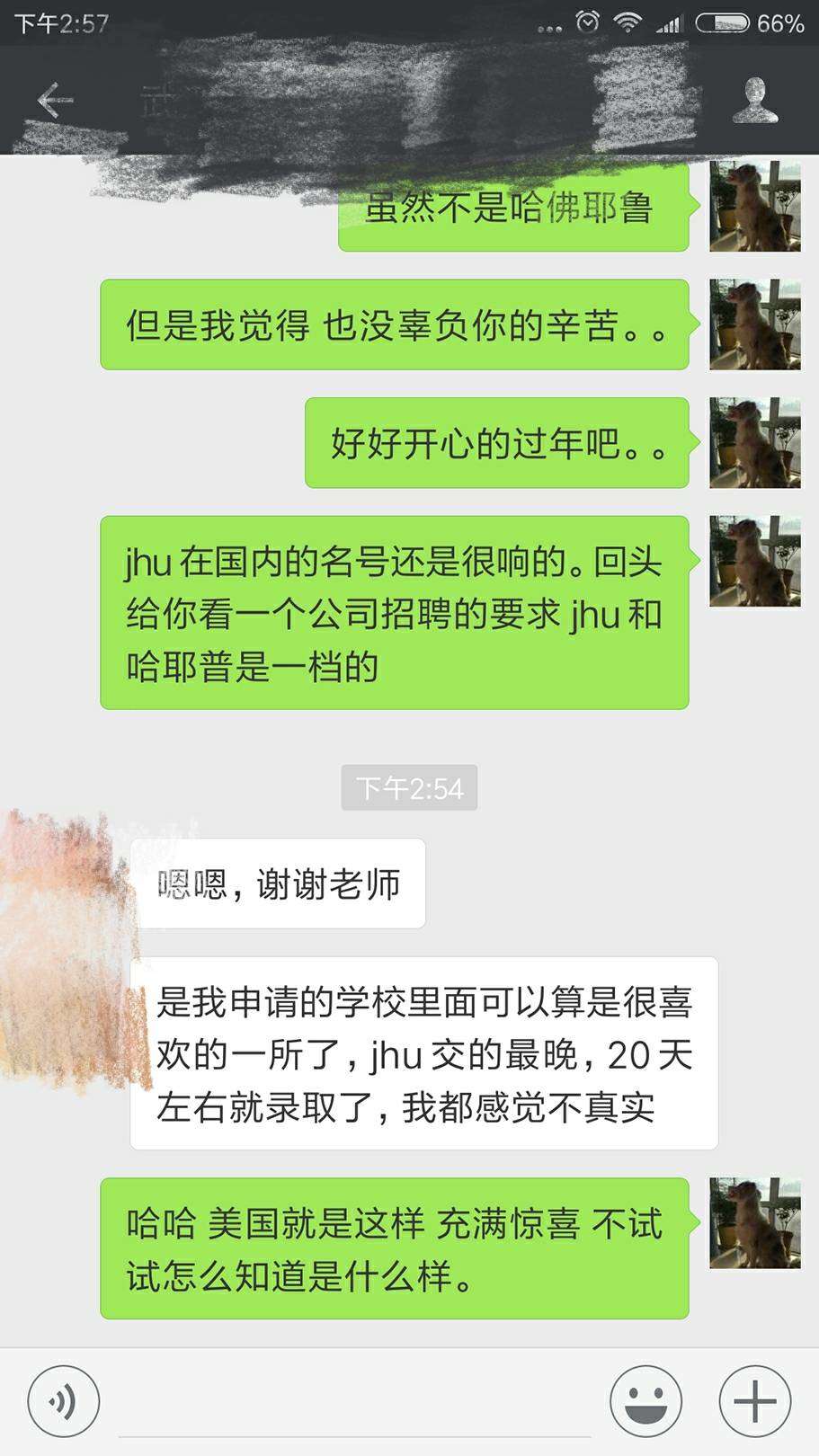The image size is (819, 1456).
Task: Open the chat info profile icon
Action: point(755,100)
